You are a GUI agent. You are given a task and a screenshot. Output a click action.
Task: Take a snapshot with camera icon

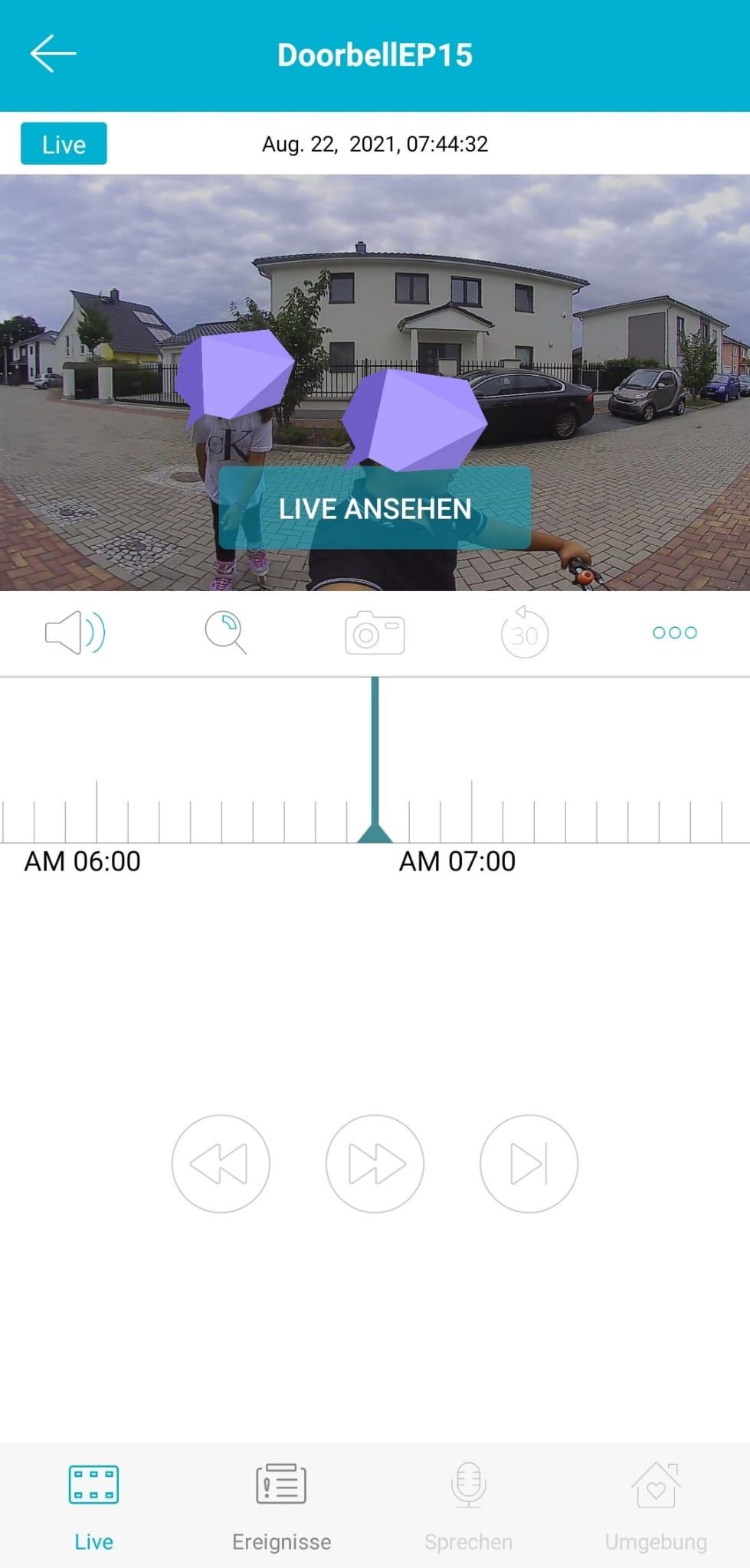[x=375, y=633]
